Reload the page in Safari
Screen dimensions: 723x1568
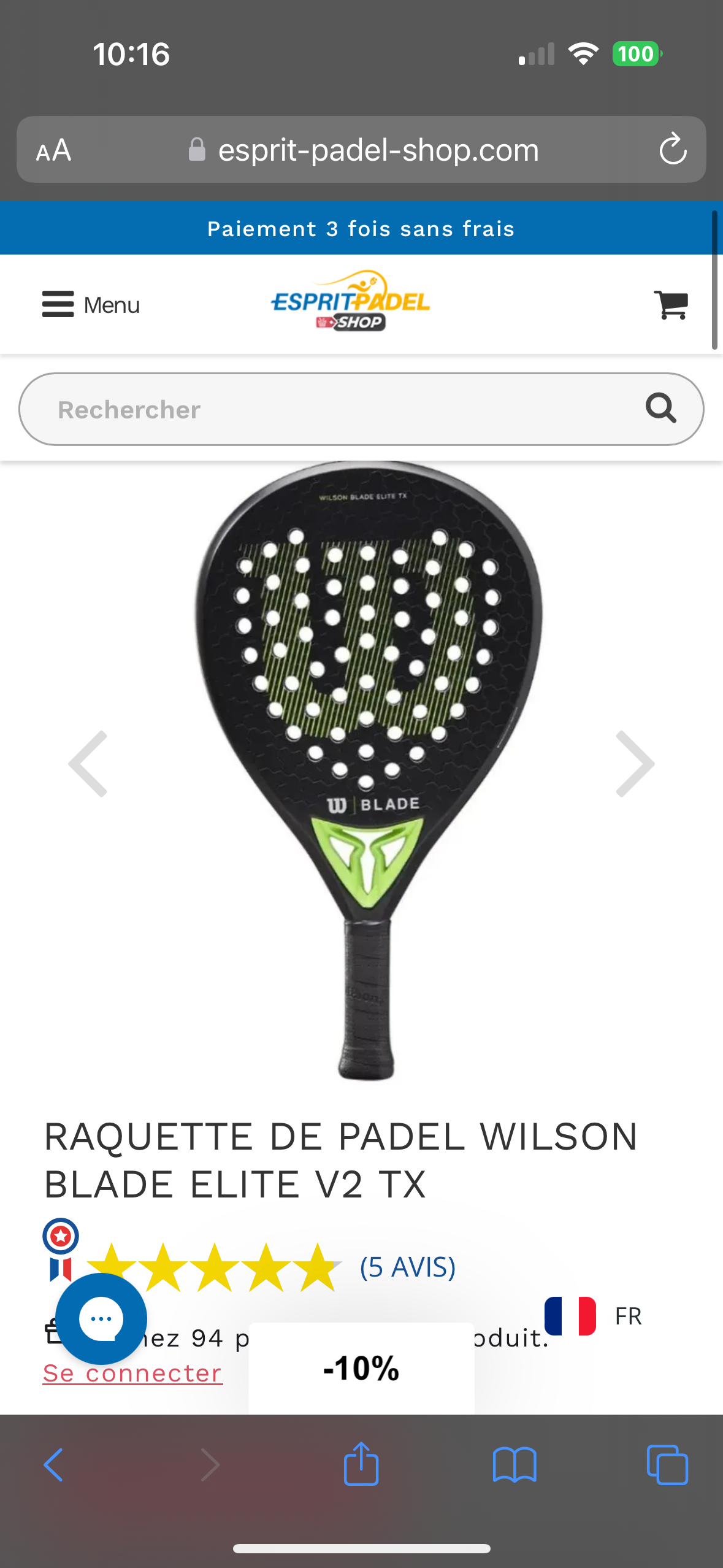point(673,150)
